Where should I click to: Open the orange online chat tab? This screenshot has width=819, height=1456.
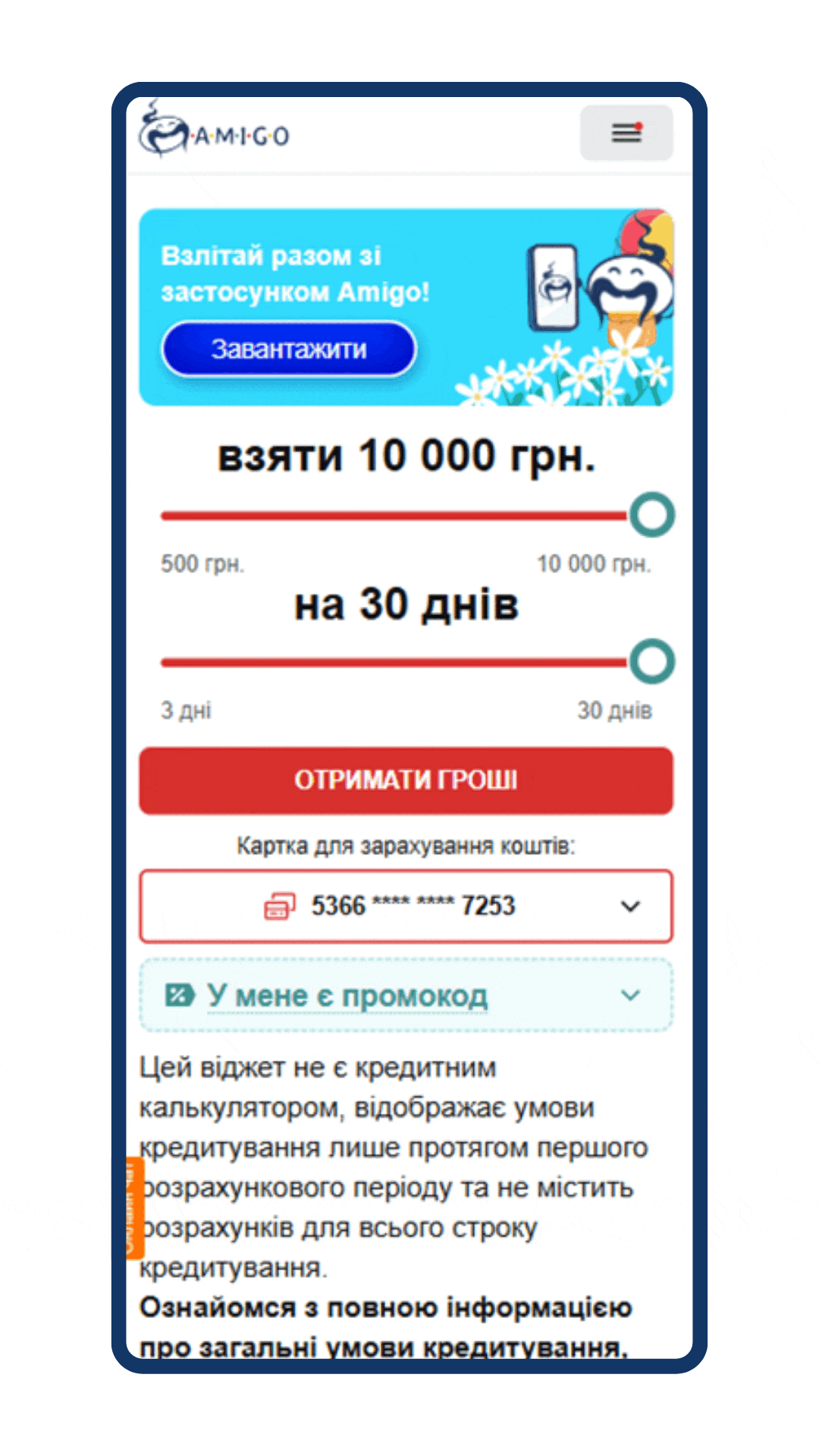point(134,1208)
